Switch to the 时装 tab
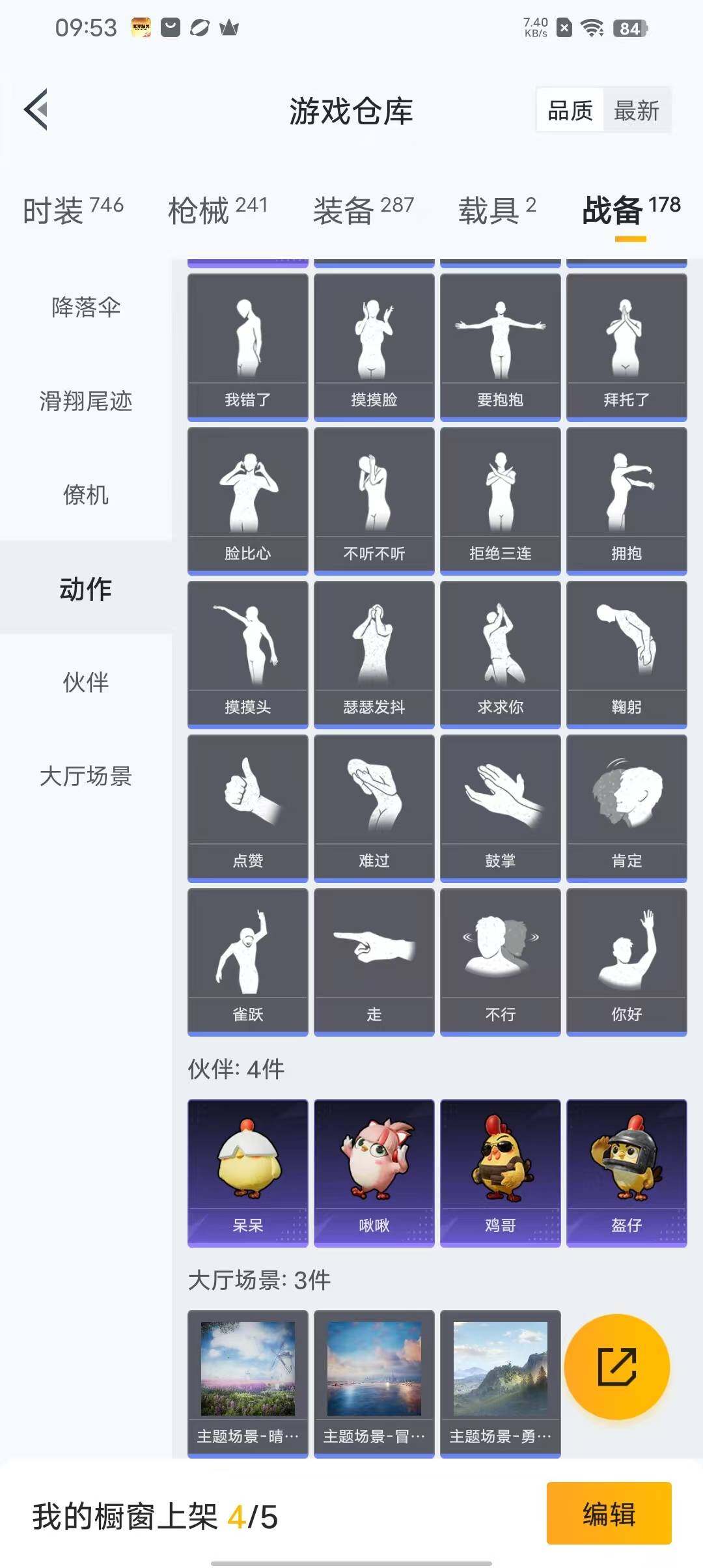 tap(73, 210)
